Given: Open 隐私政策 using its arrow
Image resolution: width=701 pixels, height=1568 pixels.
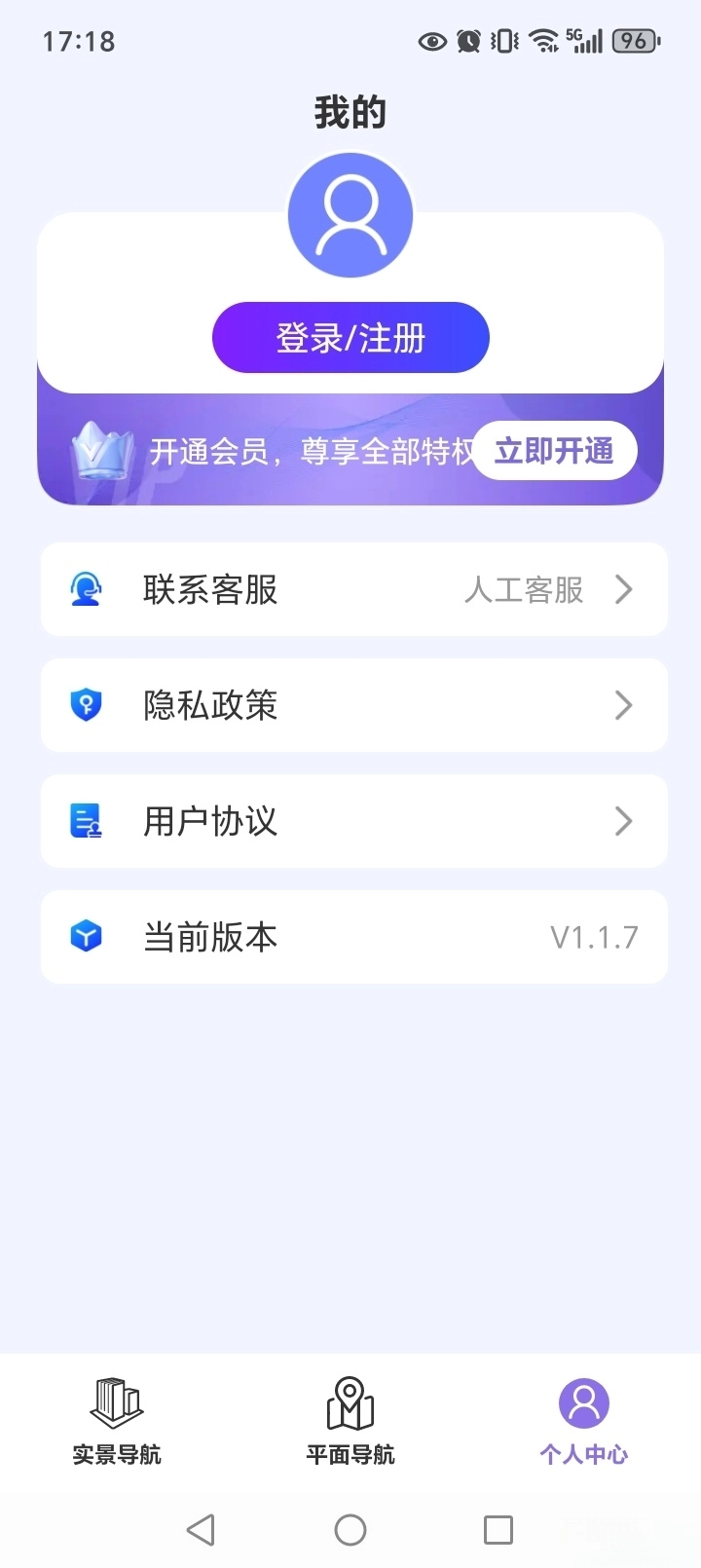Looking at the screenshot, I should pyautogui.click(x=623, y=705).
